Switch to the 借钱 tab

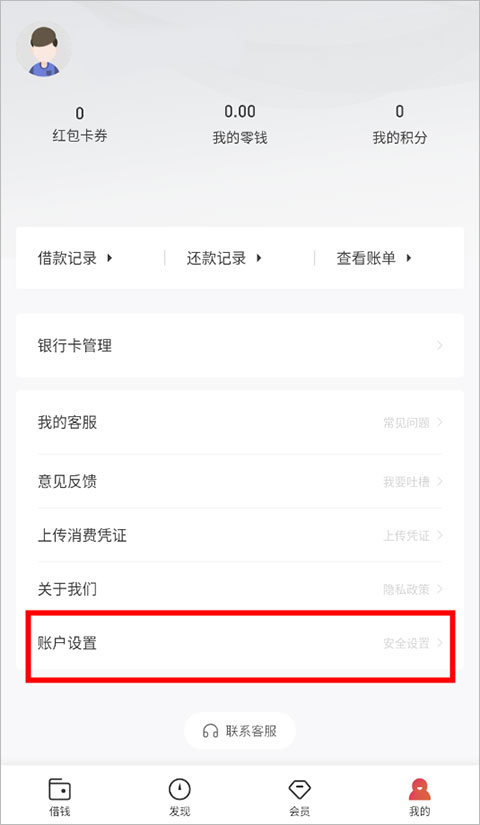[x=59, y=797]
